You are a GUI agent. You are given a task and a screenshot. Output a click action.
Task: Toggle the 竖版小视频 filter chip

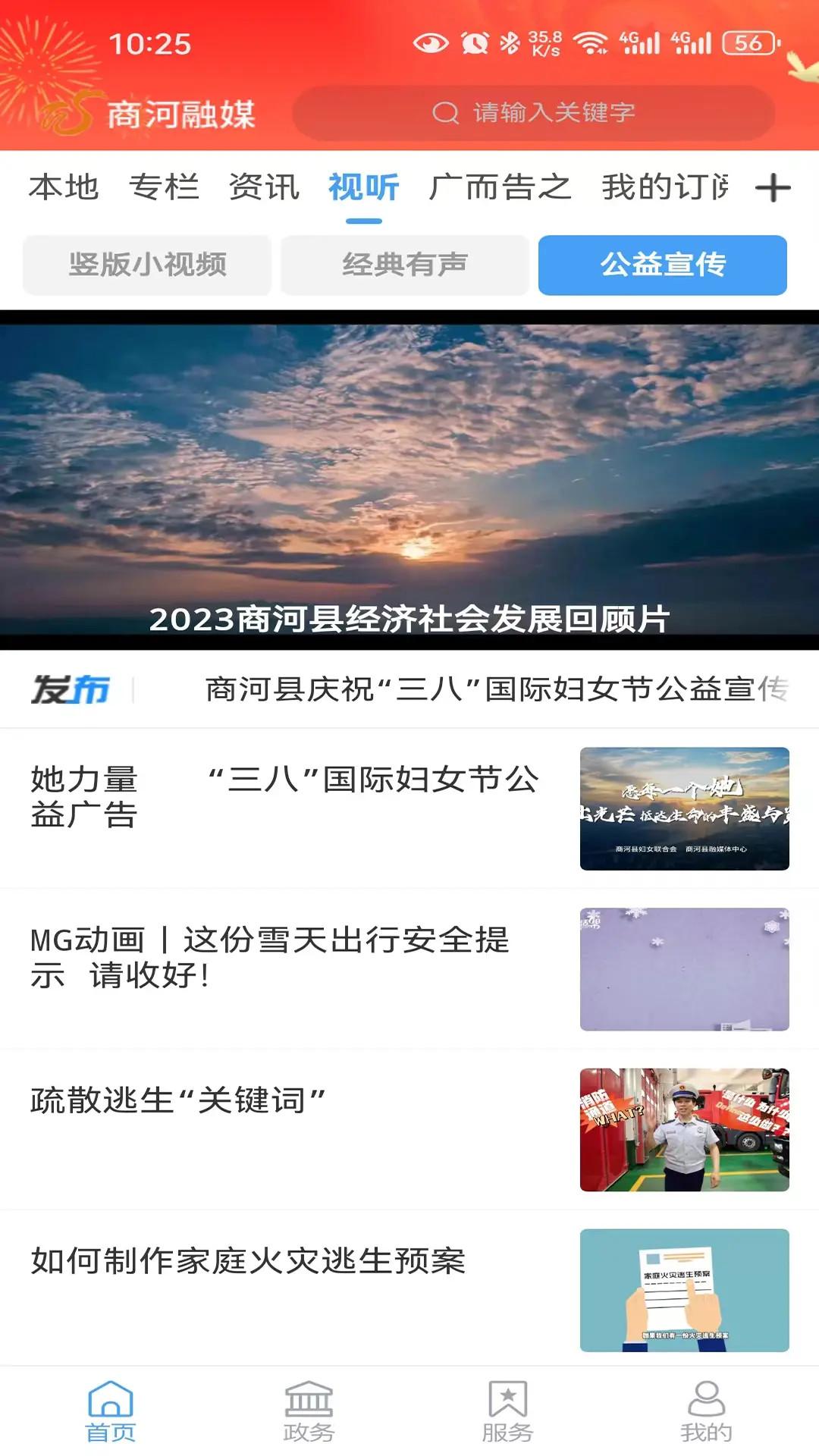click(x=147, y=263)
